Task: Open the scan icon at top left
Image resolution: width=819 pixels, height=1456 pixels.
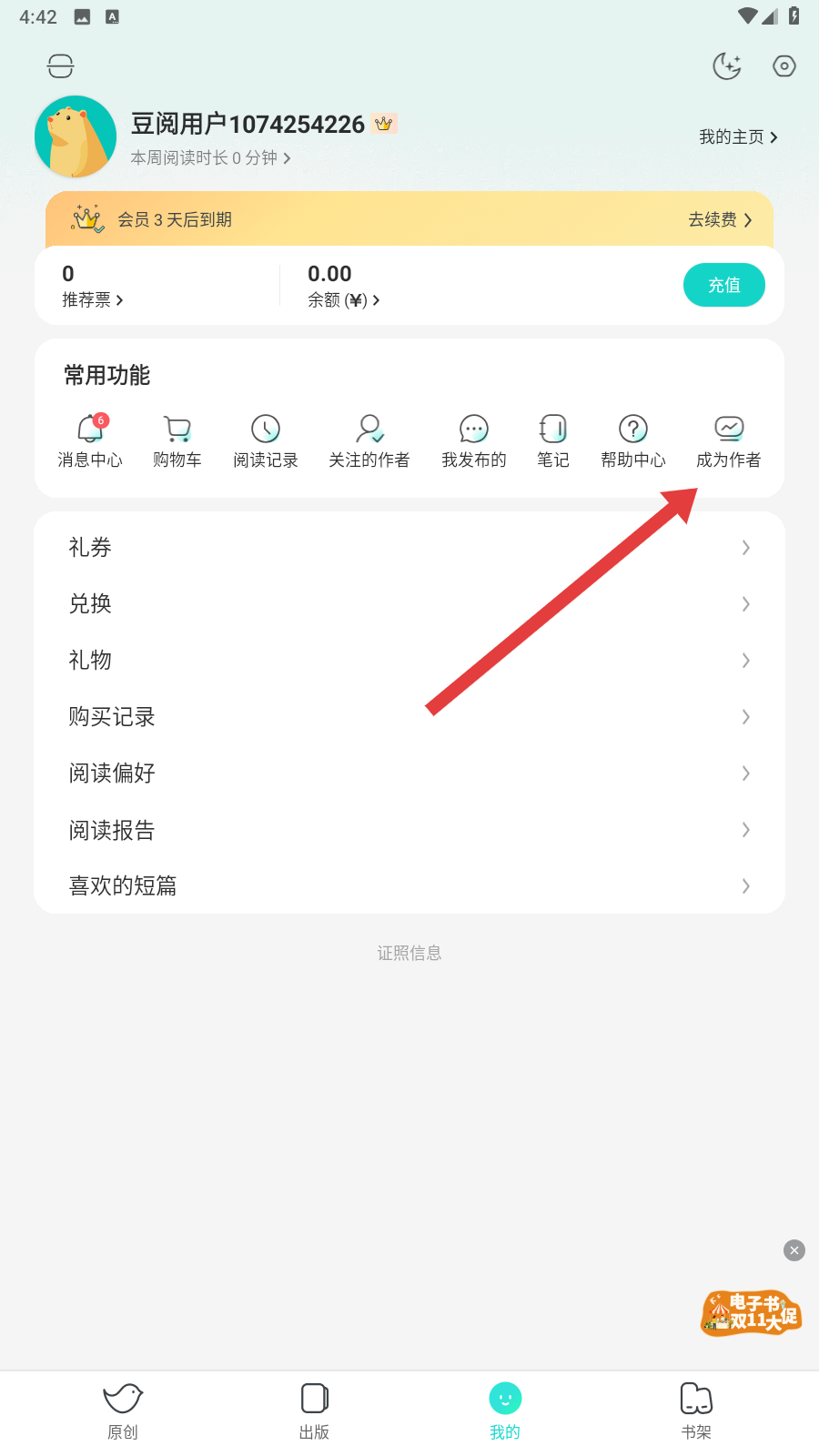Action: point(60,66)
